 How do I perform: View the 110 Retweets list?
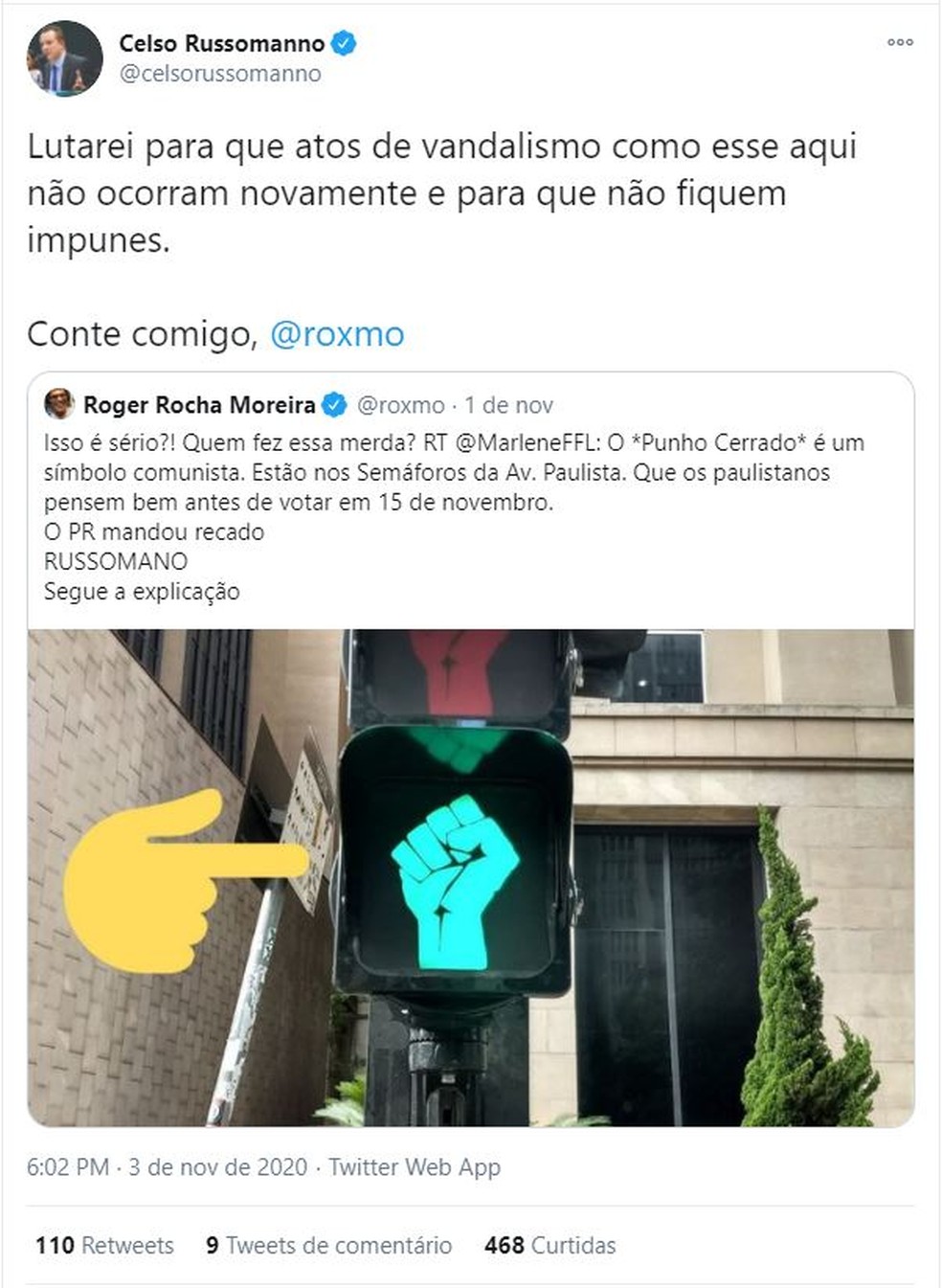pos(104,1245)
